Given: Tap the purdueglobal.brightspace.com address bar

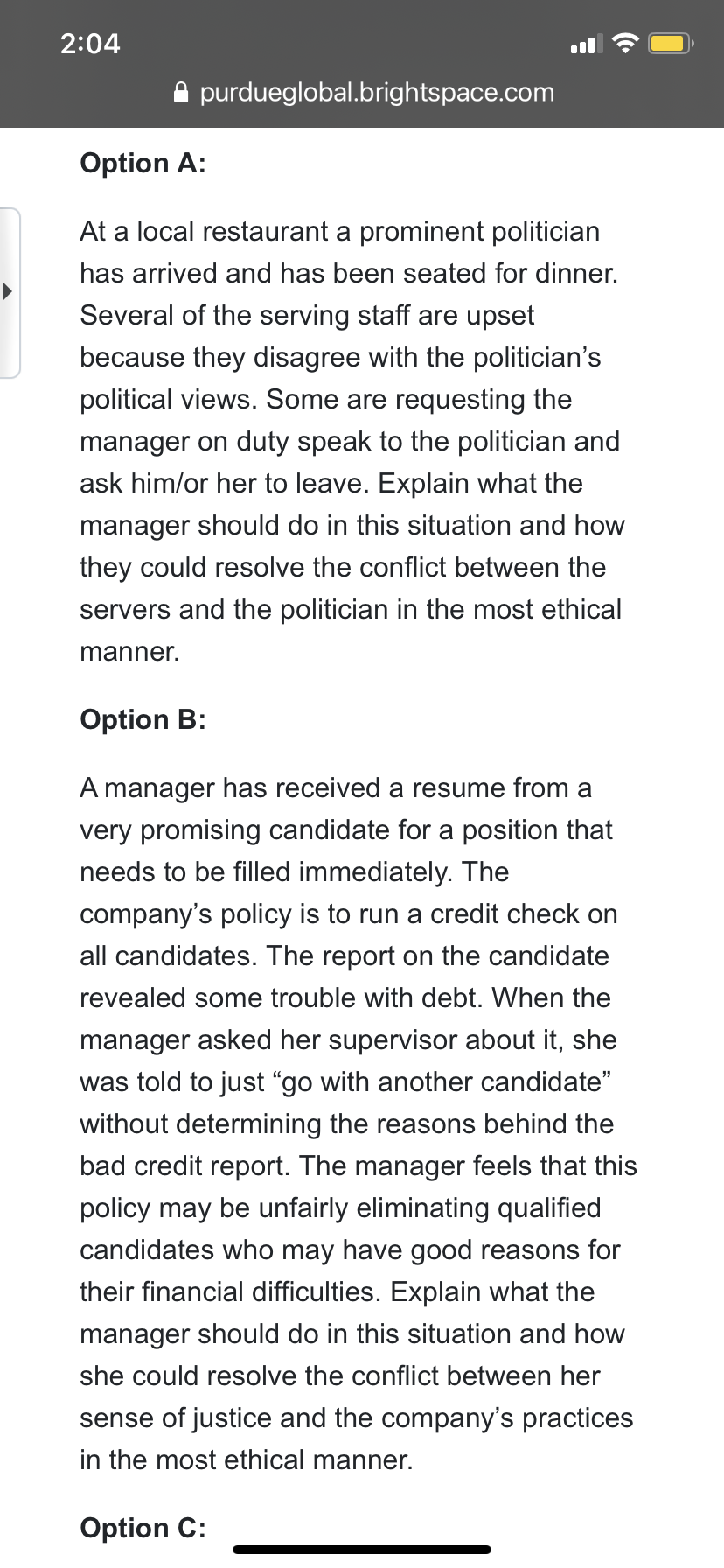Looking at the screenshot, I should 364,92.
